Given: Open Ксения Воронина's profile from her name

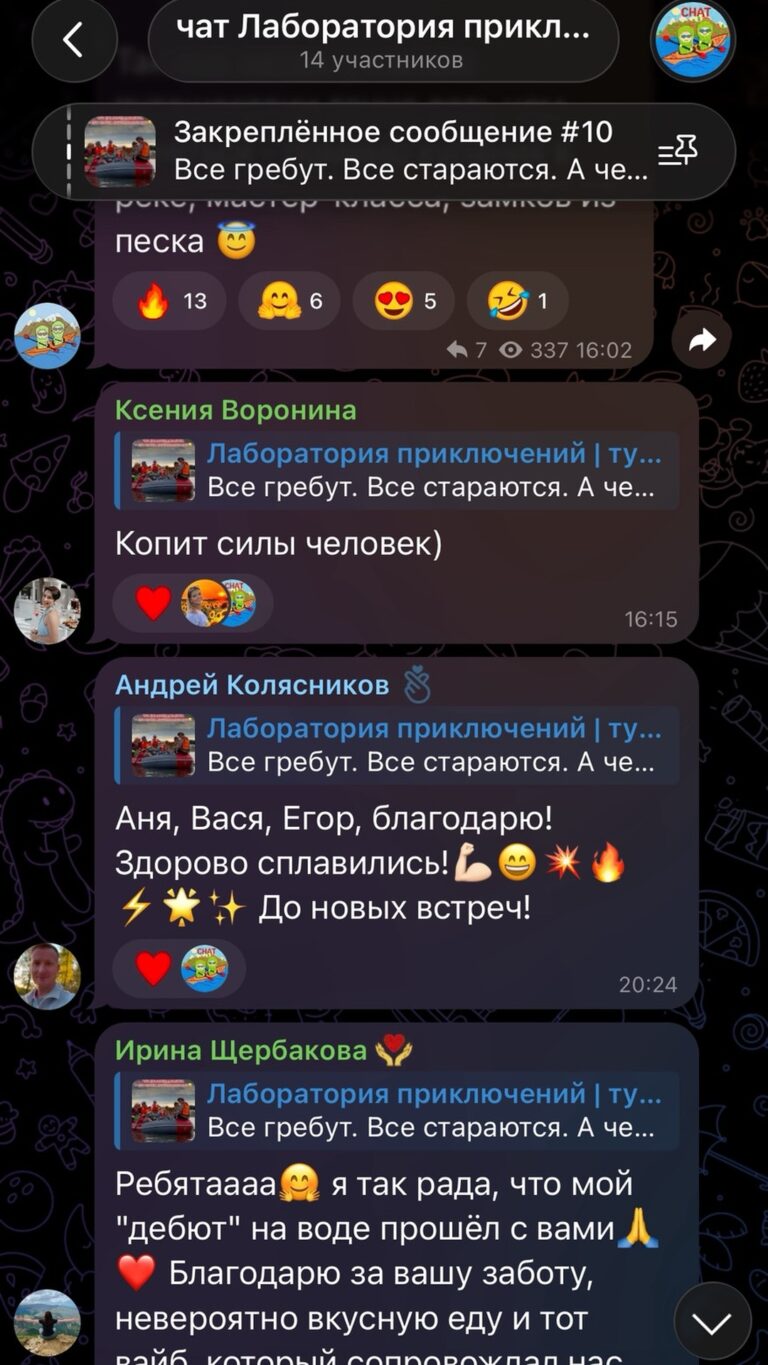Looking at the screenshot, I should 236,410.
